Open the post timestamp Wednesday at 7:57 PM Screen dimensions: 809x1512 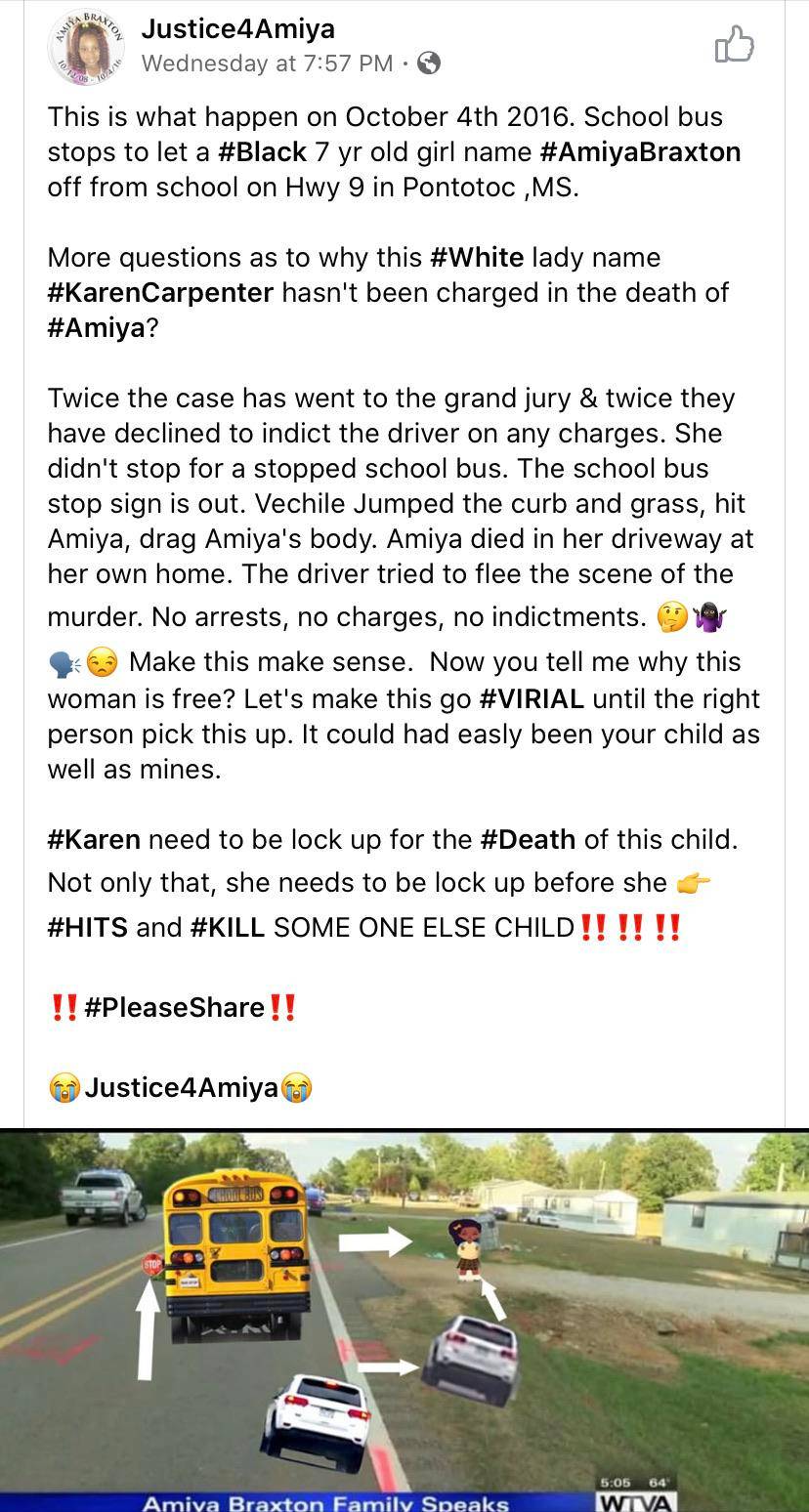pos(267,63)
